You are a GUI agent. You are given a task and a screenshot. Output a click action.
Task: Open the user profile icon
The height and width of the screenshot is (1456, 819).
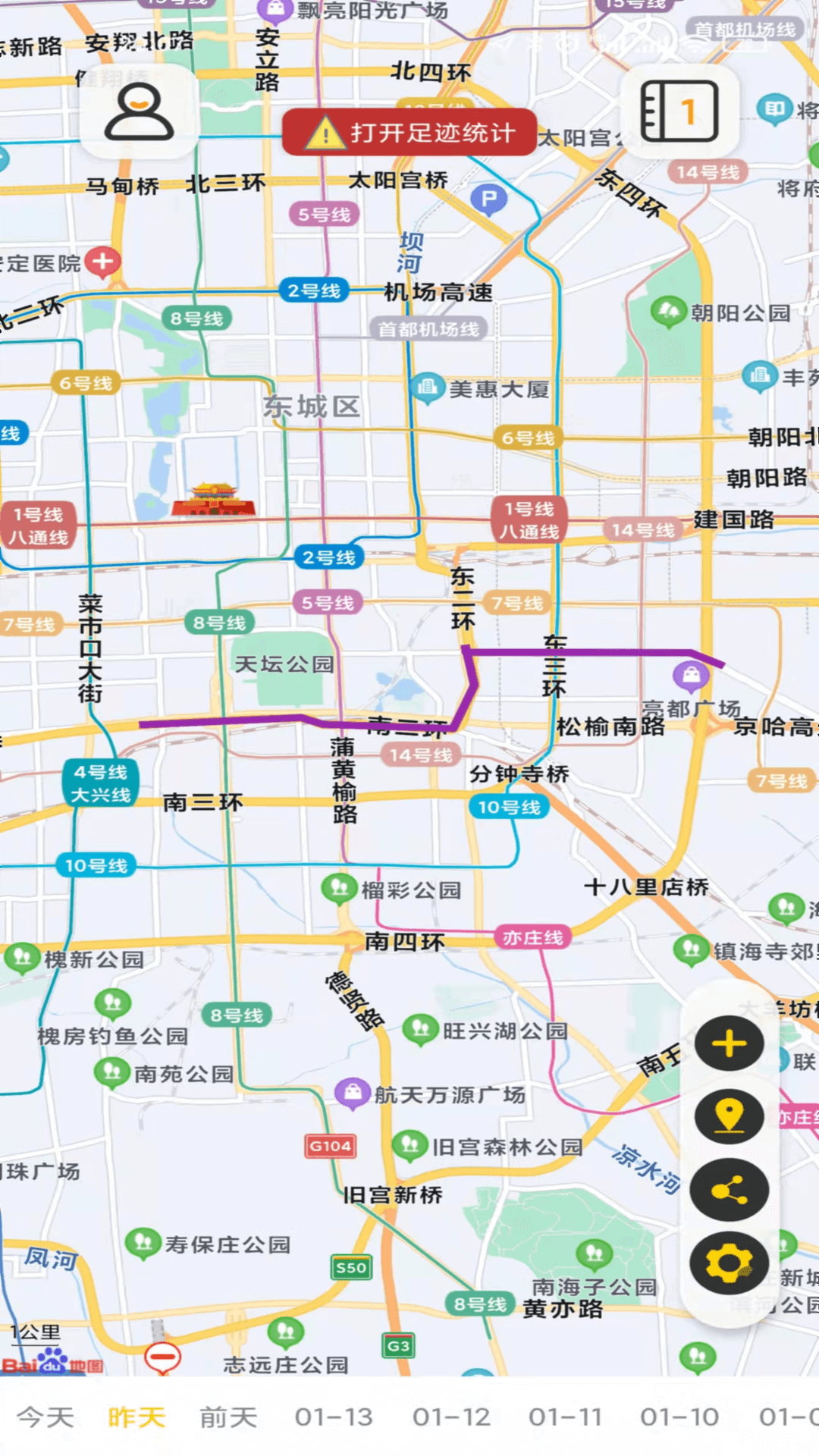pyautogui.click(x=139, y=112)
